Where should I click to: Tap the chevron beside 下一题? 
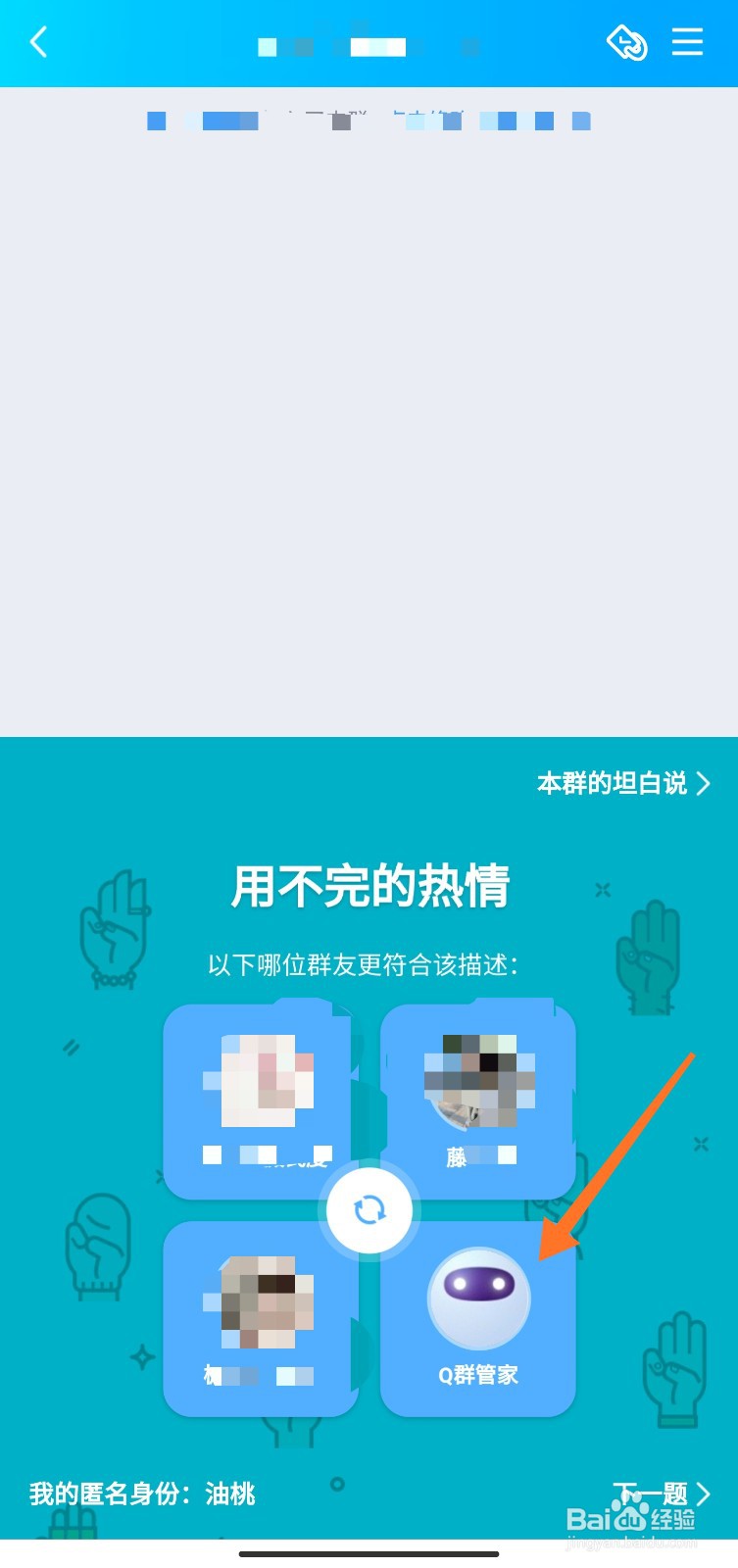click(705, 1494)
